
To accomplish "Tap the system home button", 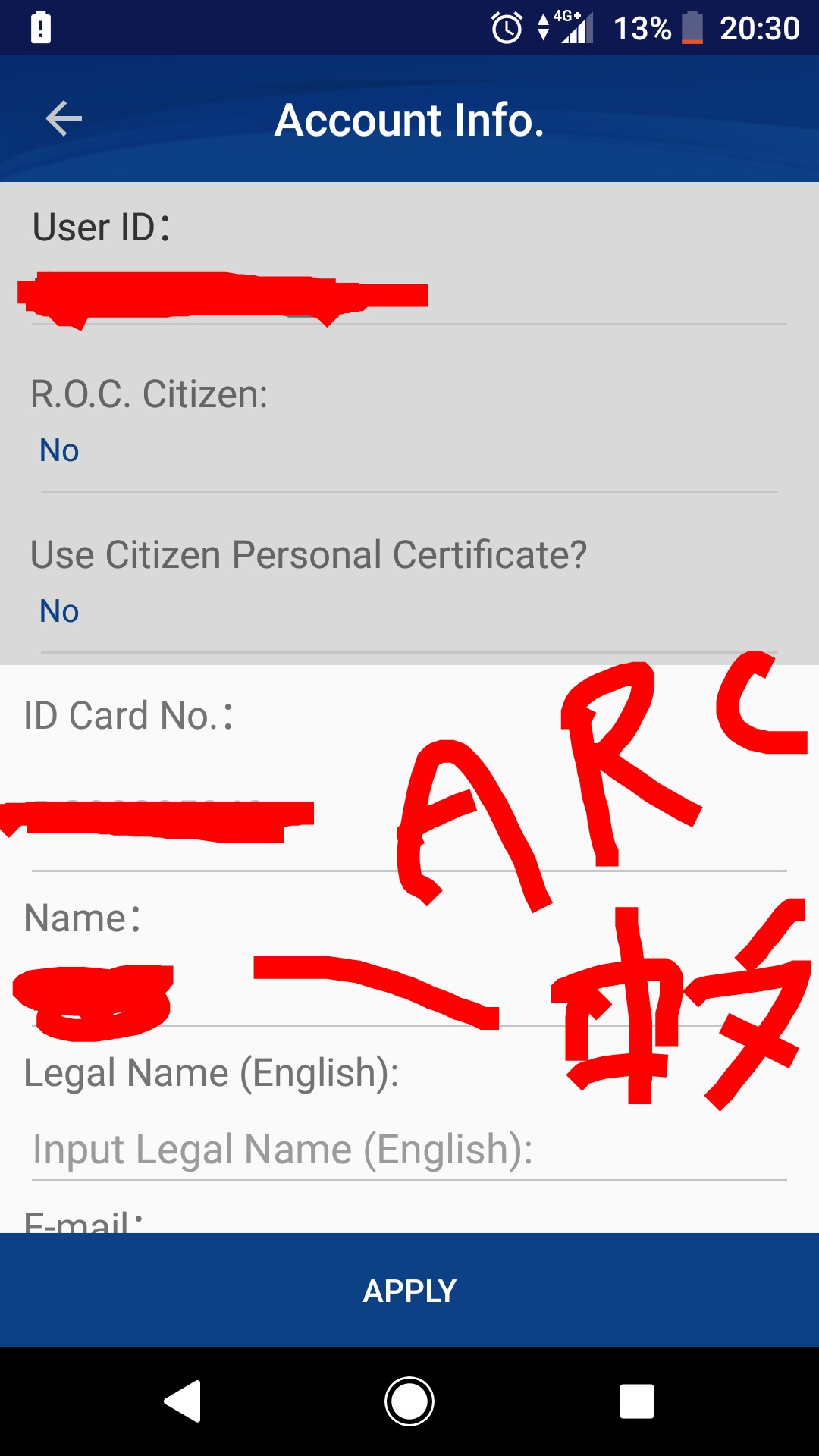I will coord(409,1401).
